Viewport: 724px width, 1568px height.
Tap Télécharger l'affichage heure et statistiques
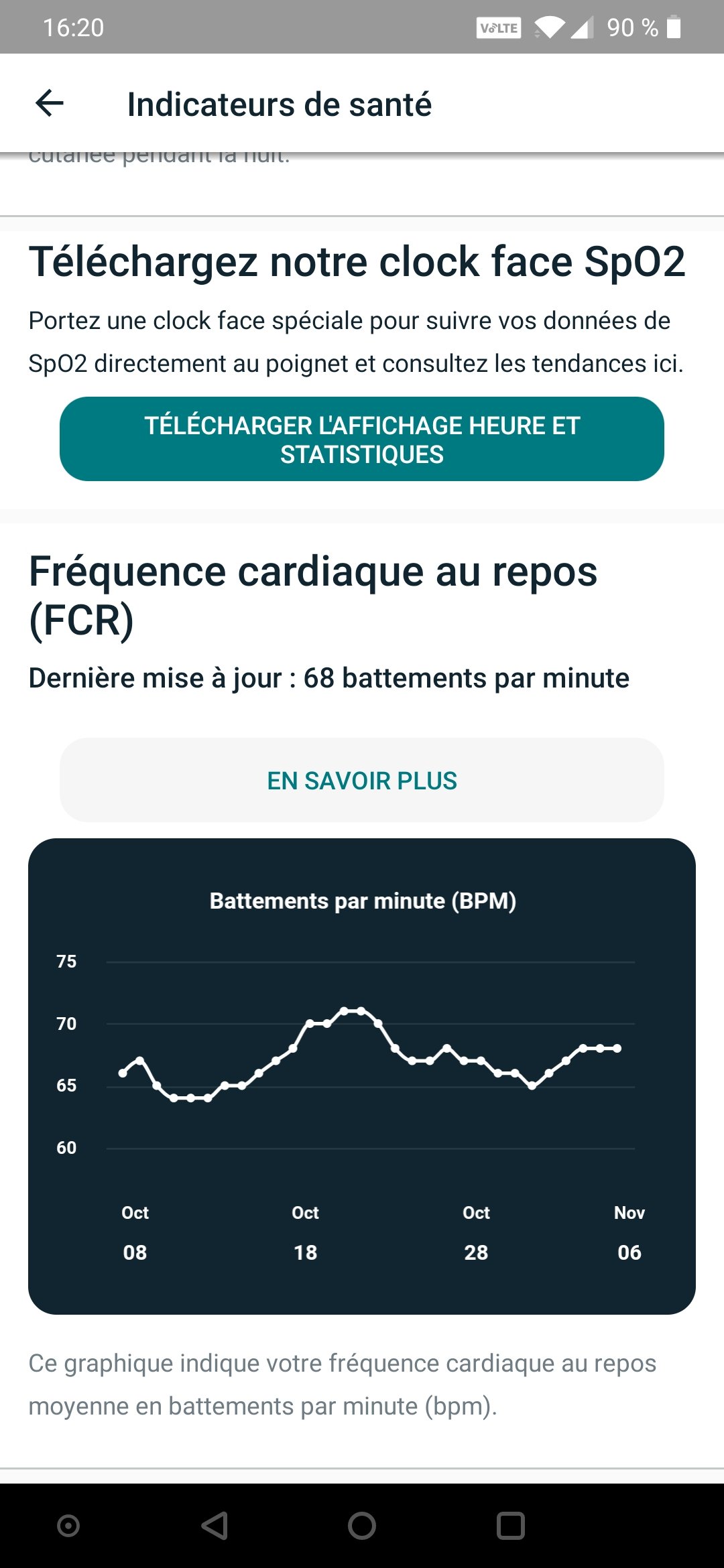(362, 440)
